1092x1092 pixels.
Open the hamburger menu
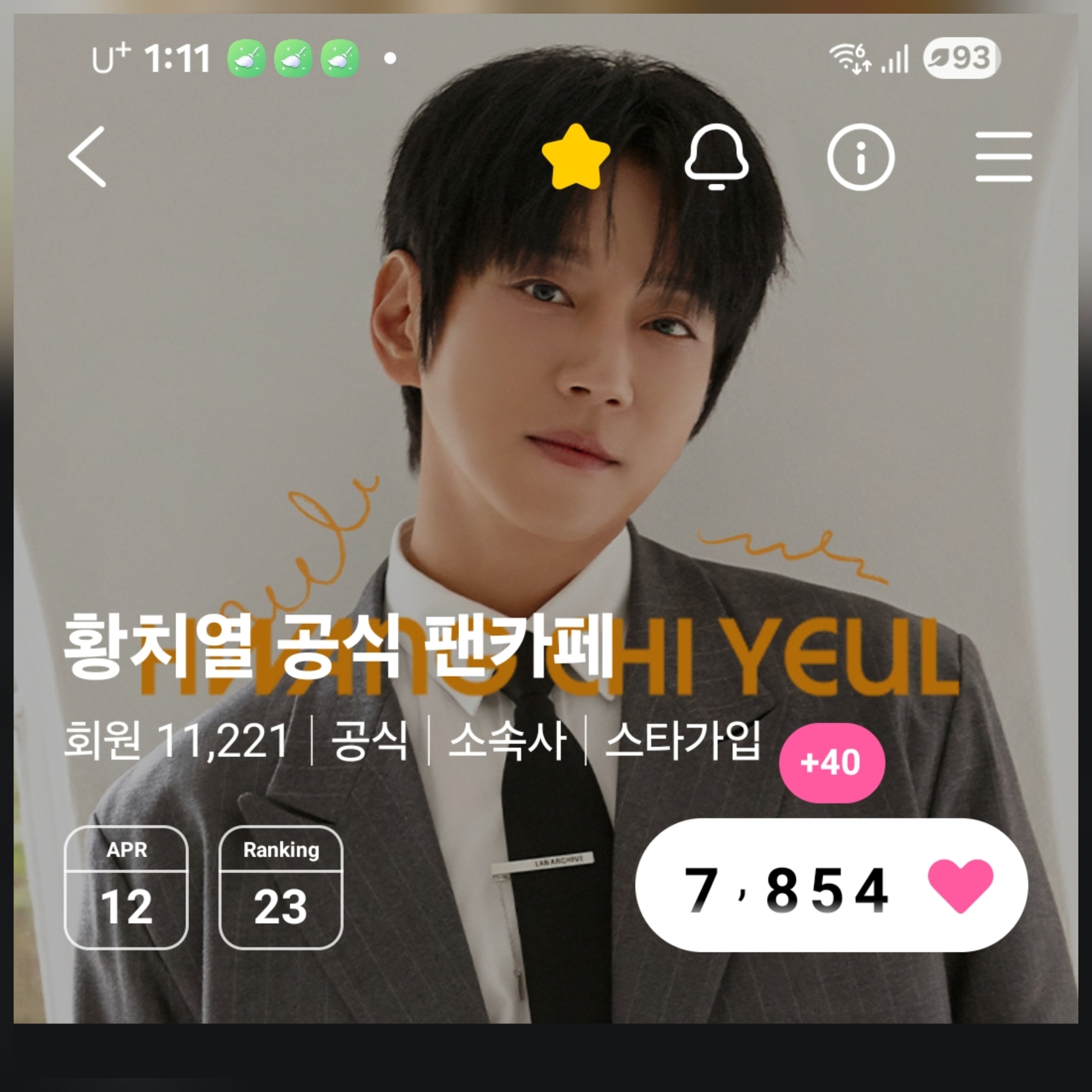point(1003,157)
